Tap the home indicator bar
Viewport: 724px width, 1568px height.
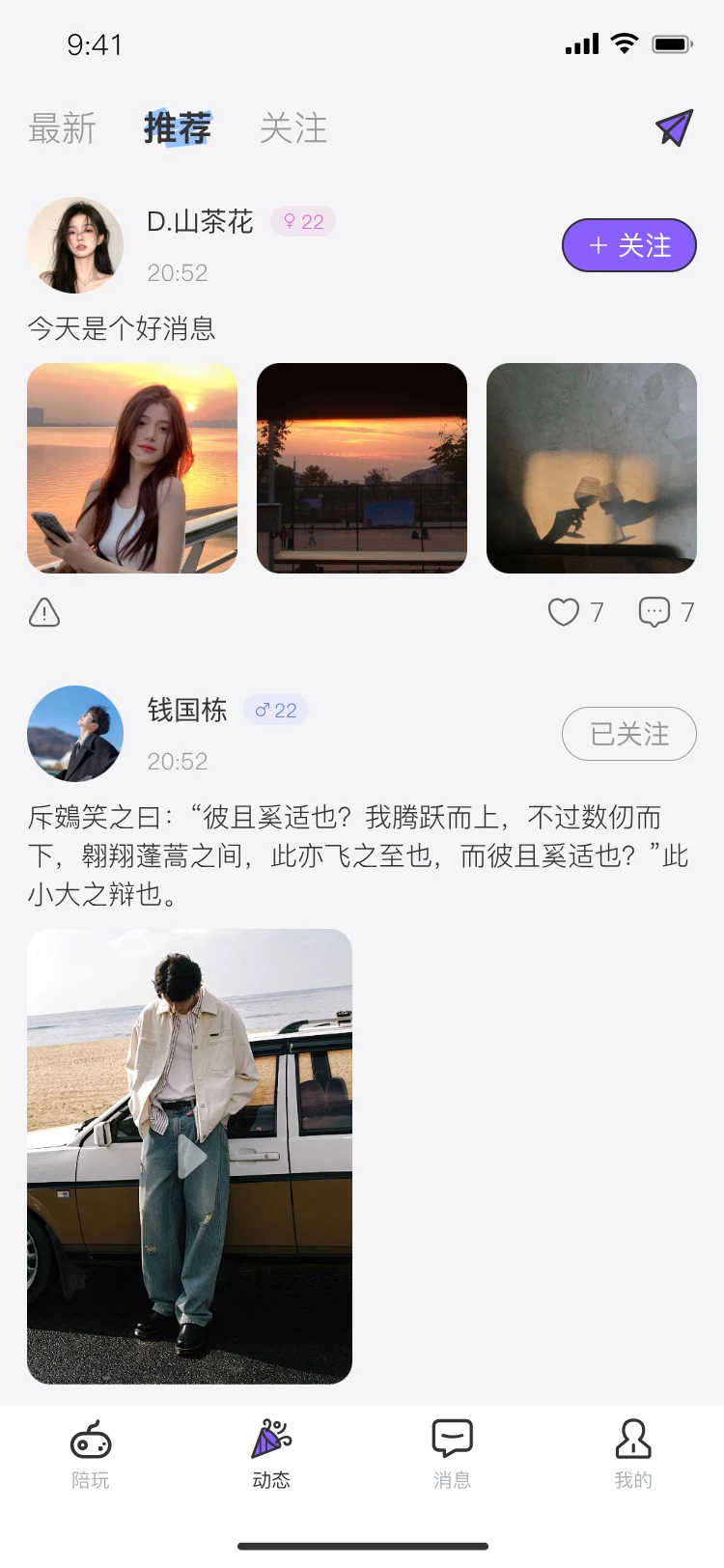pyautogui.click(x=362, y=1544)
